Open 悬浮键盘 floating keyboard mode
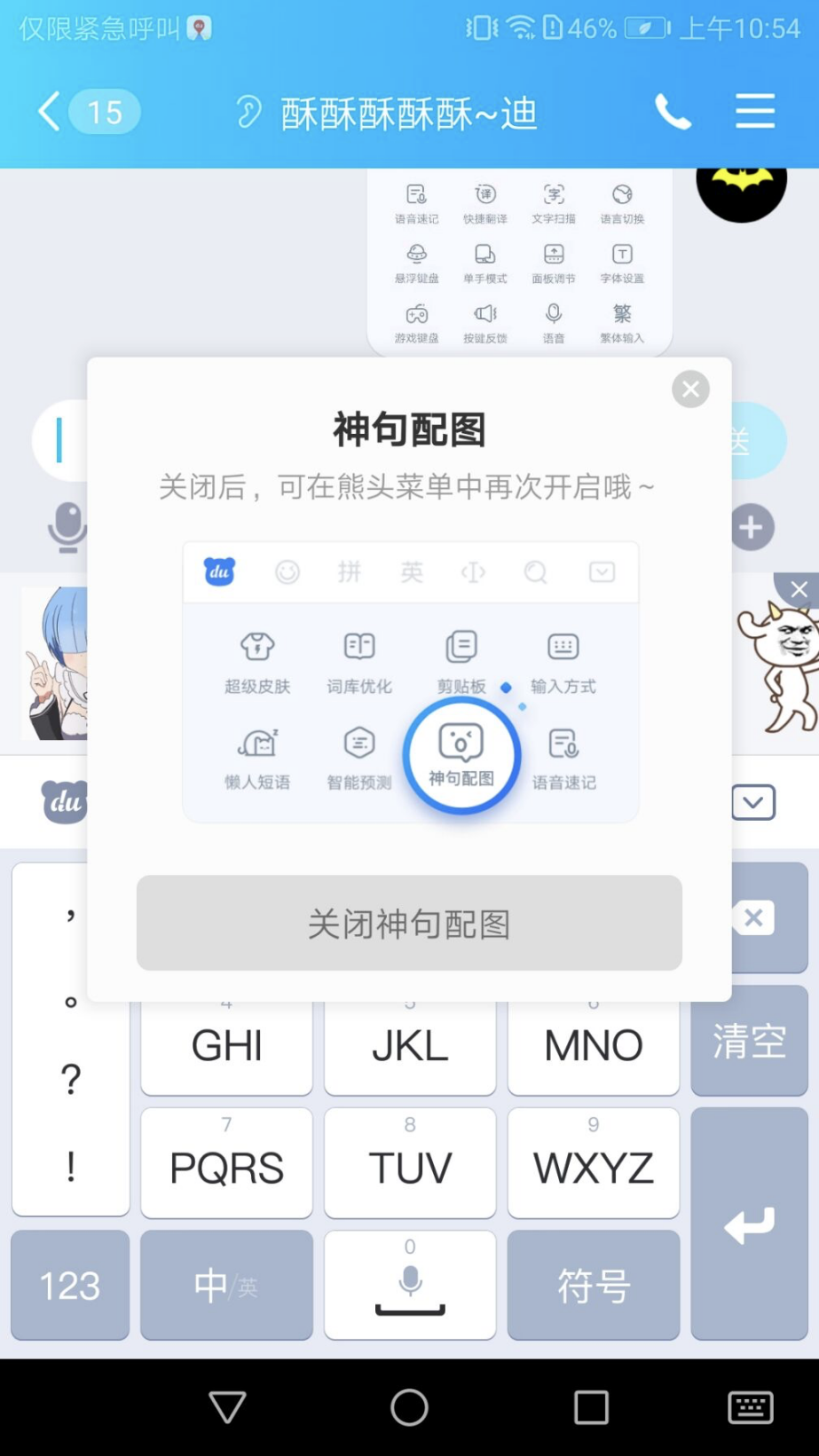Viewport: 819px width, 1456px height. click(x=416, y=262)
